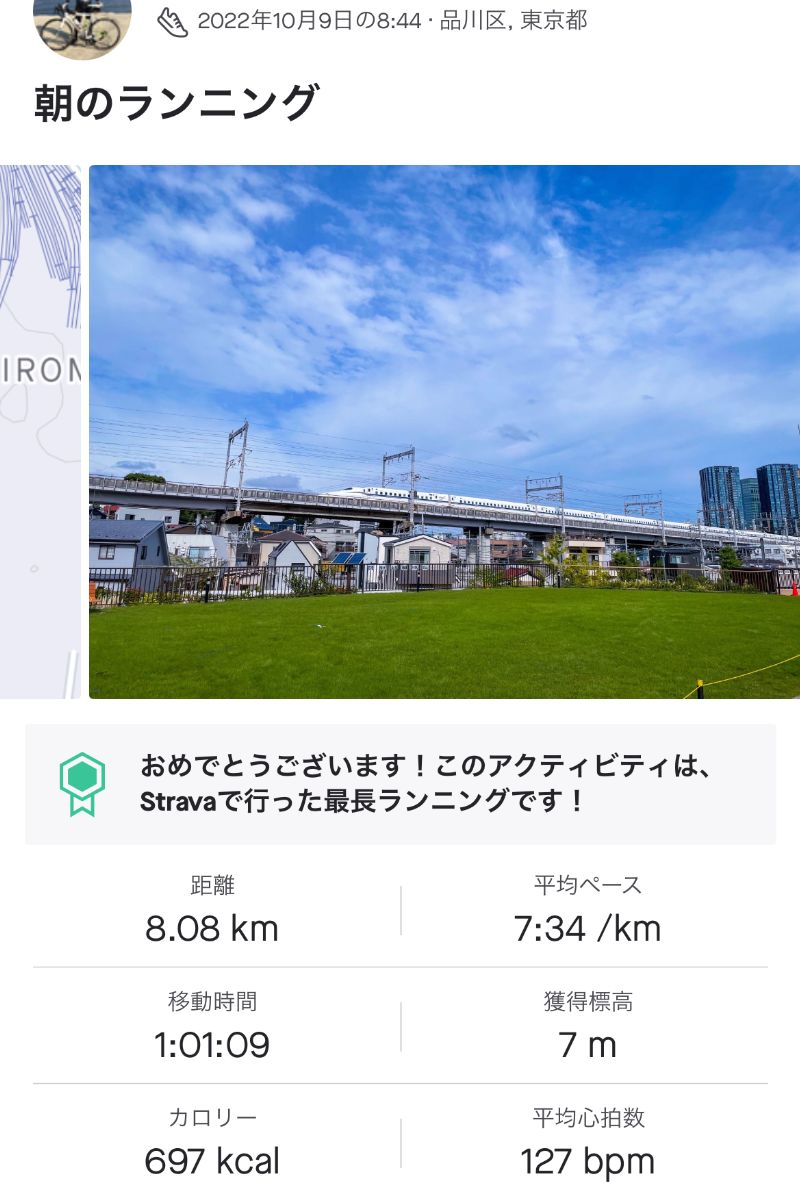The height and width of the screenshot is (1200, 800).
Task: Open the route map preview
Action: [x=40, y=431]
